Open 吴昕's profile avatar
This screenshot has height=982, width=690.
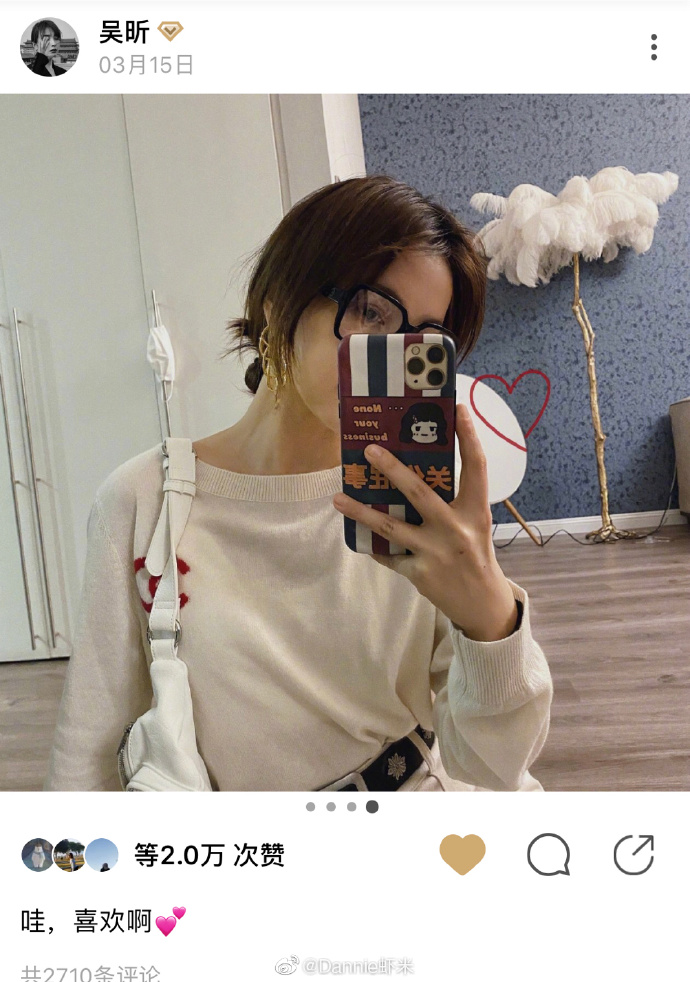49,47
